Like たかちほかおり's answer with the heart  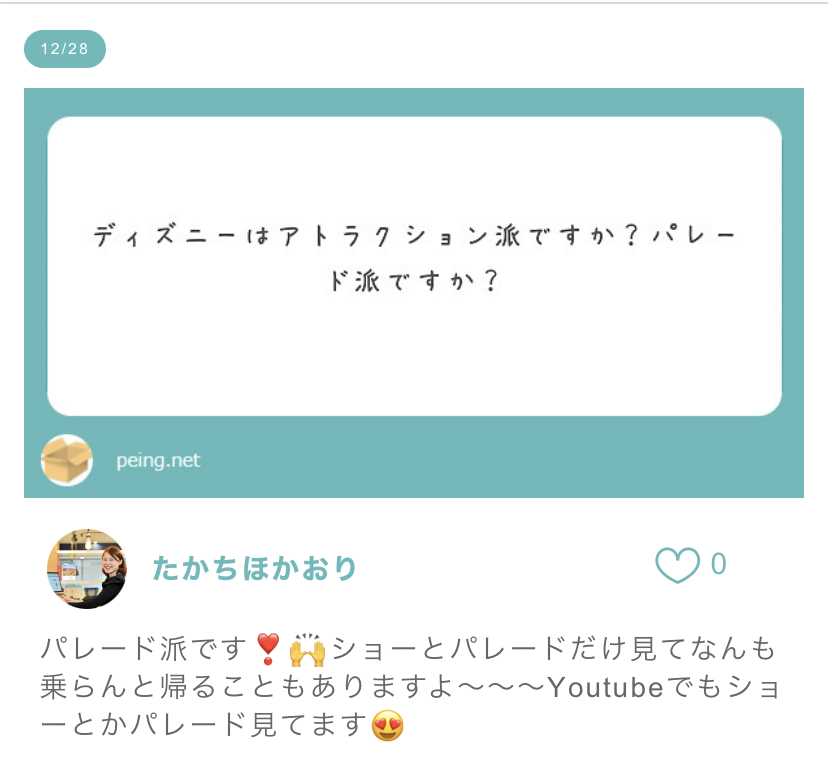pyautogui.click(x=677, y=566)
